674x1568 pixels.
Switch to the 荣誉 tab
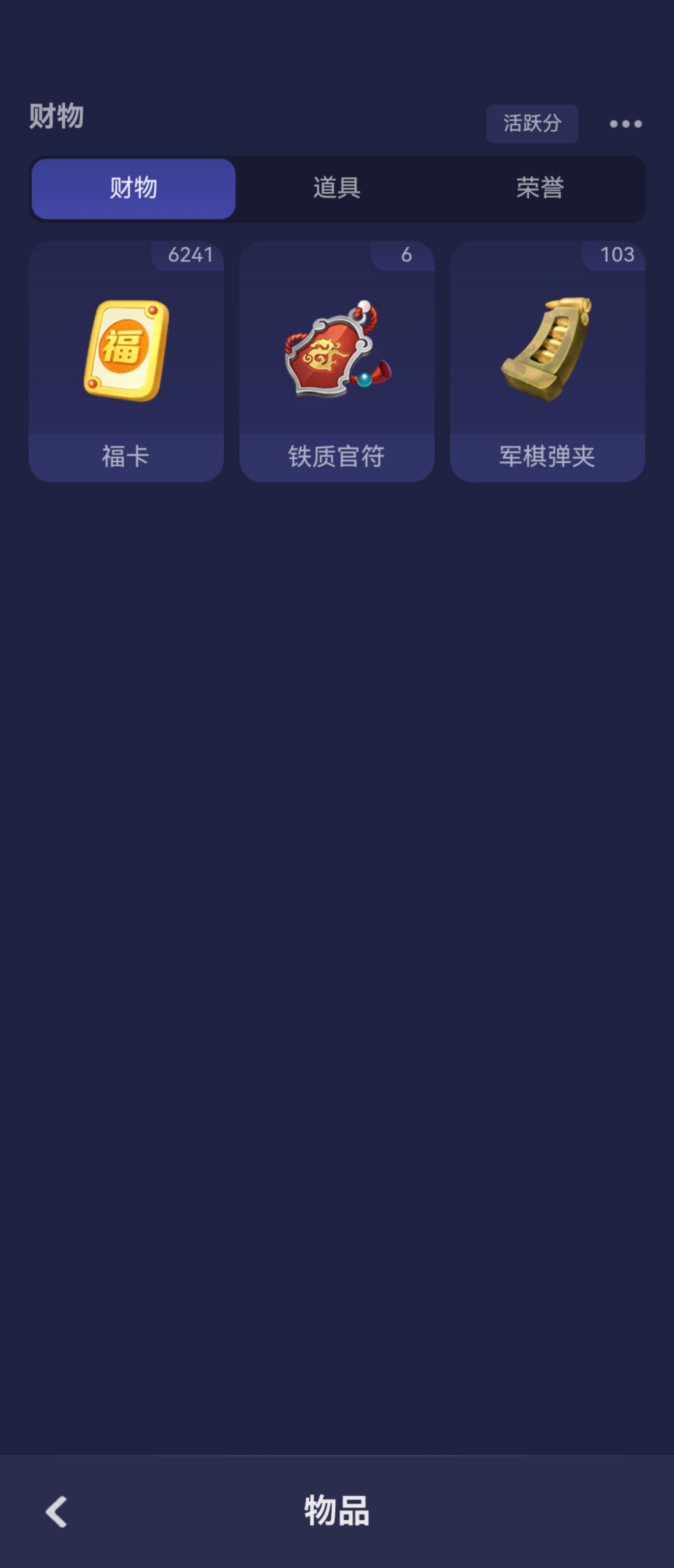click(x=540, y=188)
